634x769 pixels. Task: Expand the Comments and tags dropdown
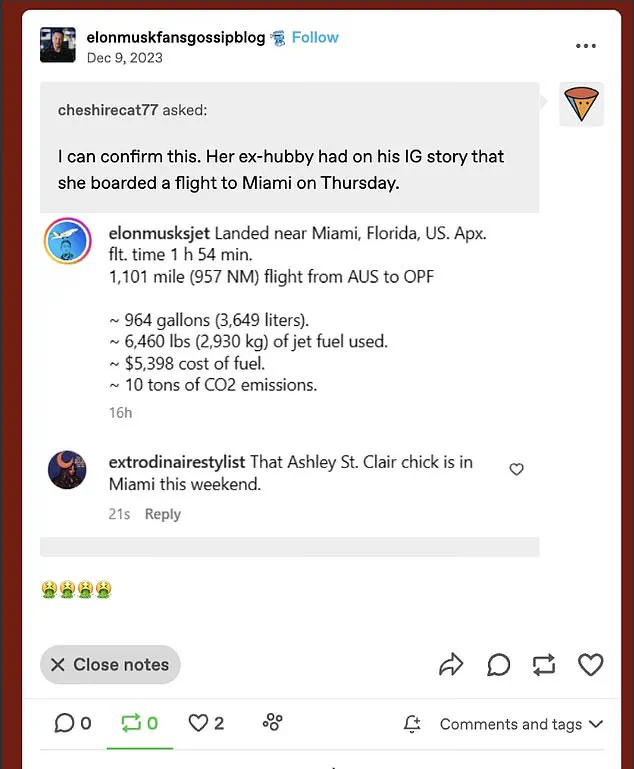[x=521, y=724]
